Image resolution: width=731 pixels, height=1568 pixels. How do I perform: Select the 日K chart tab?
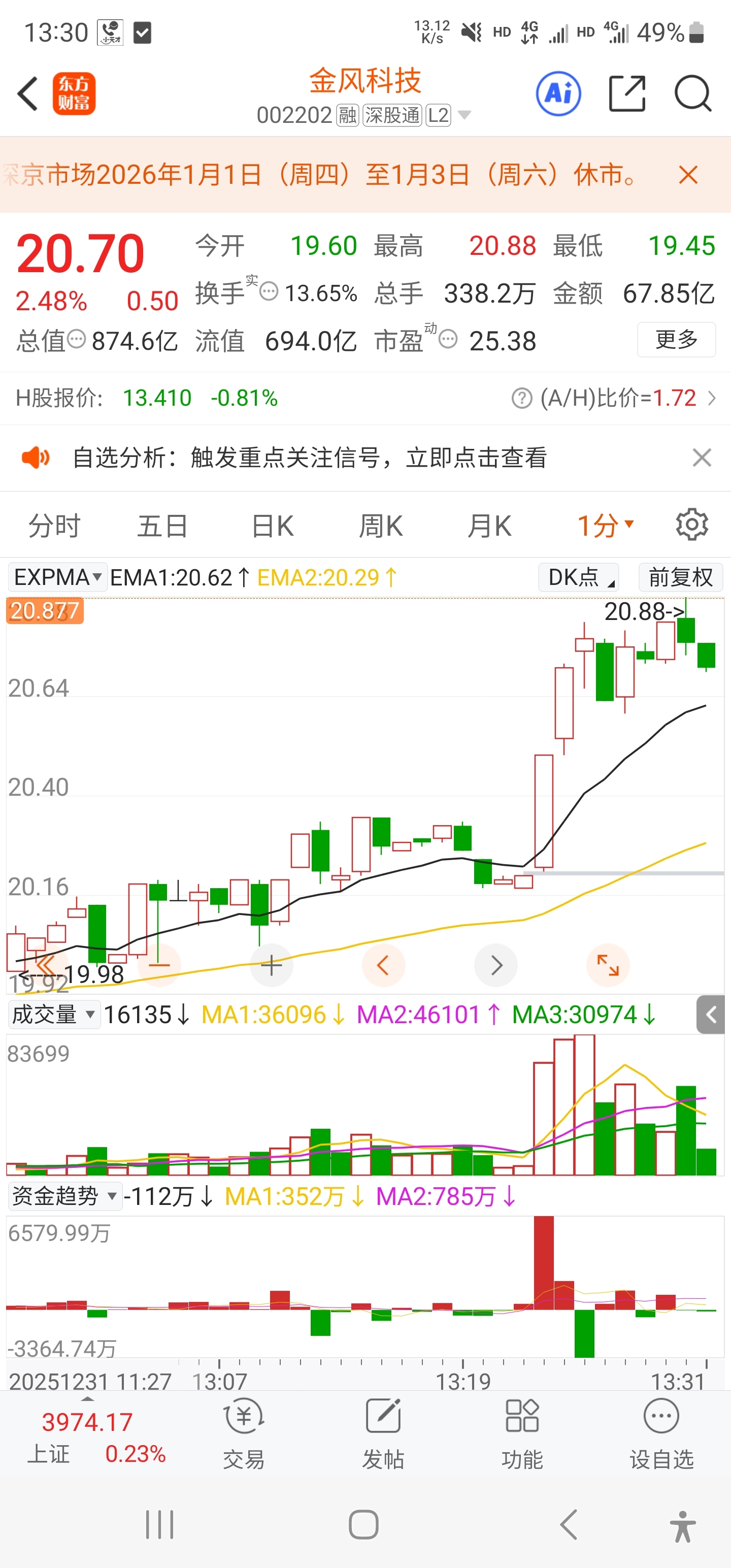[x=272, y=526]
